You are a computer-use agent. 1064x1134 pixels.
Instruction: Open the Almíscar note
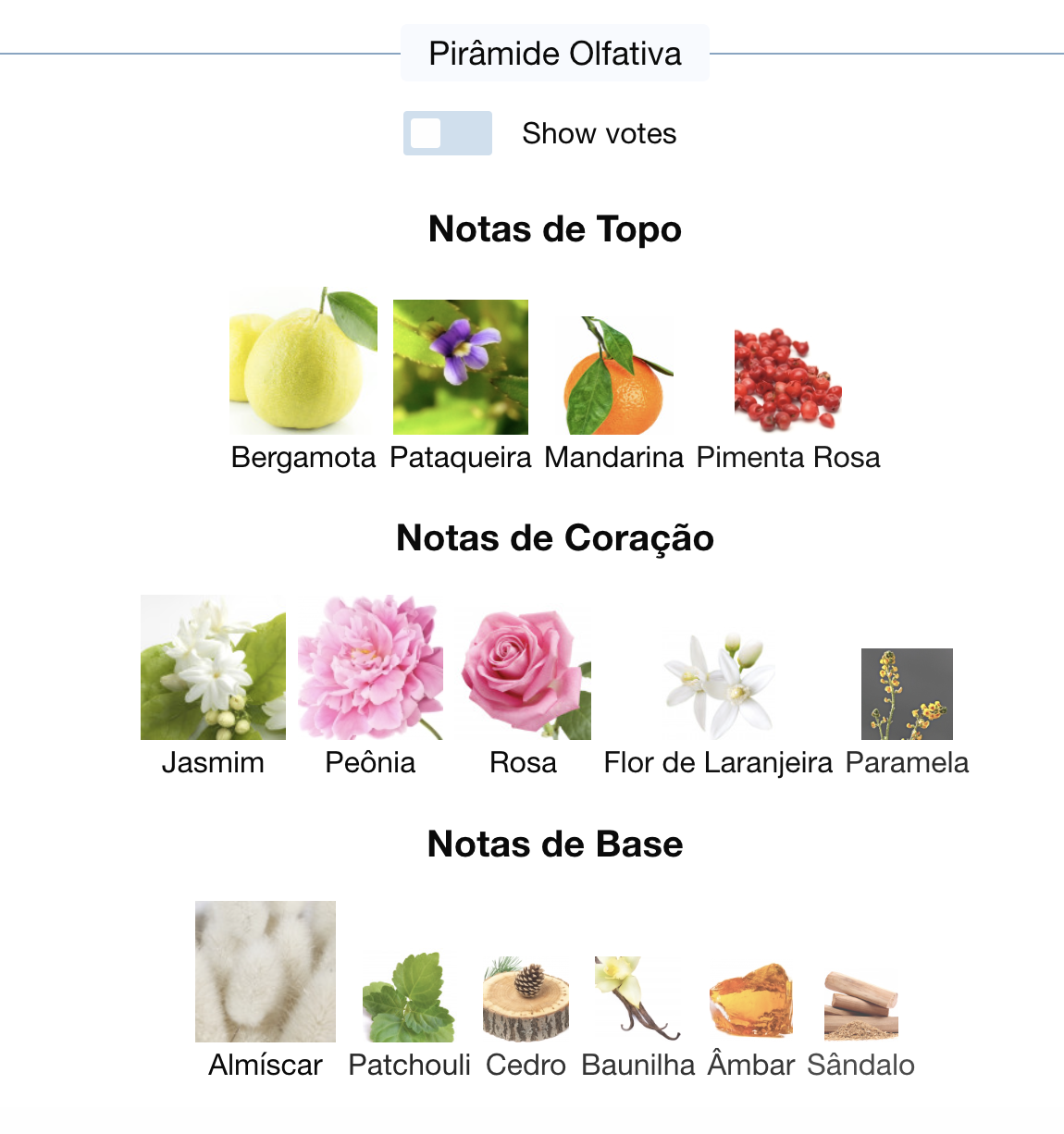pyautogui.click(x=266, y=971)
